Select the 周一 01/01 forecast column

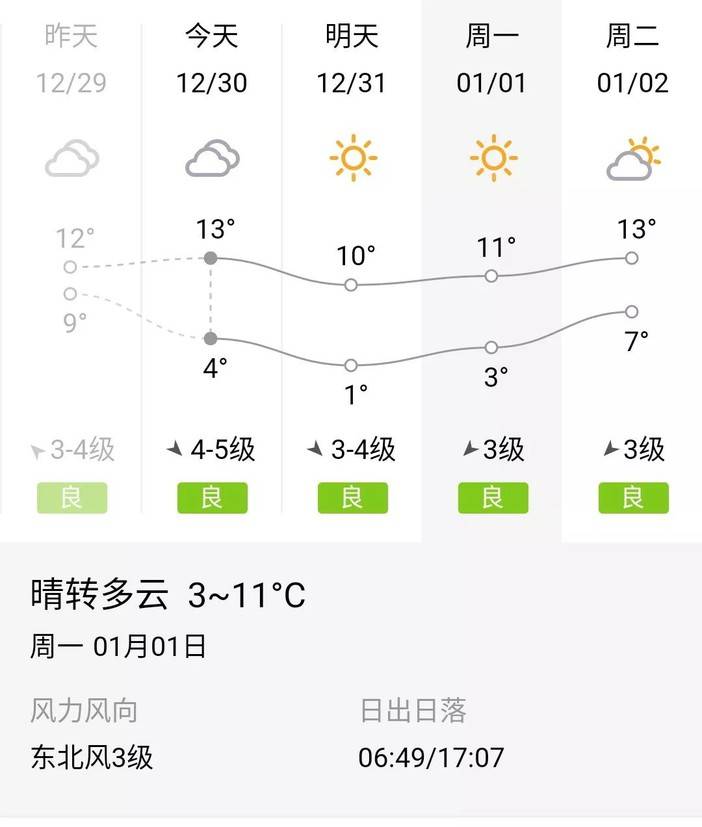point(491,270)
